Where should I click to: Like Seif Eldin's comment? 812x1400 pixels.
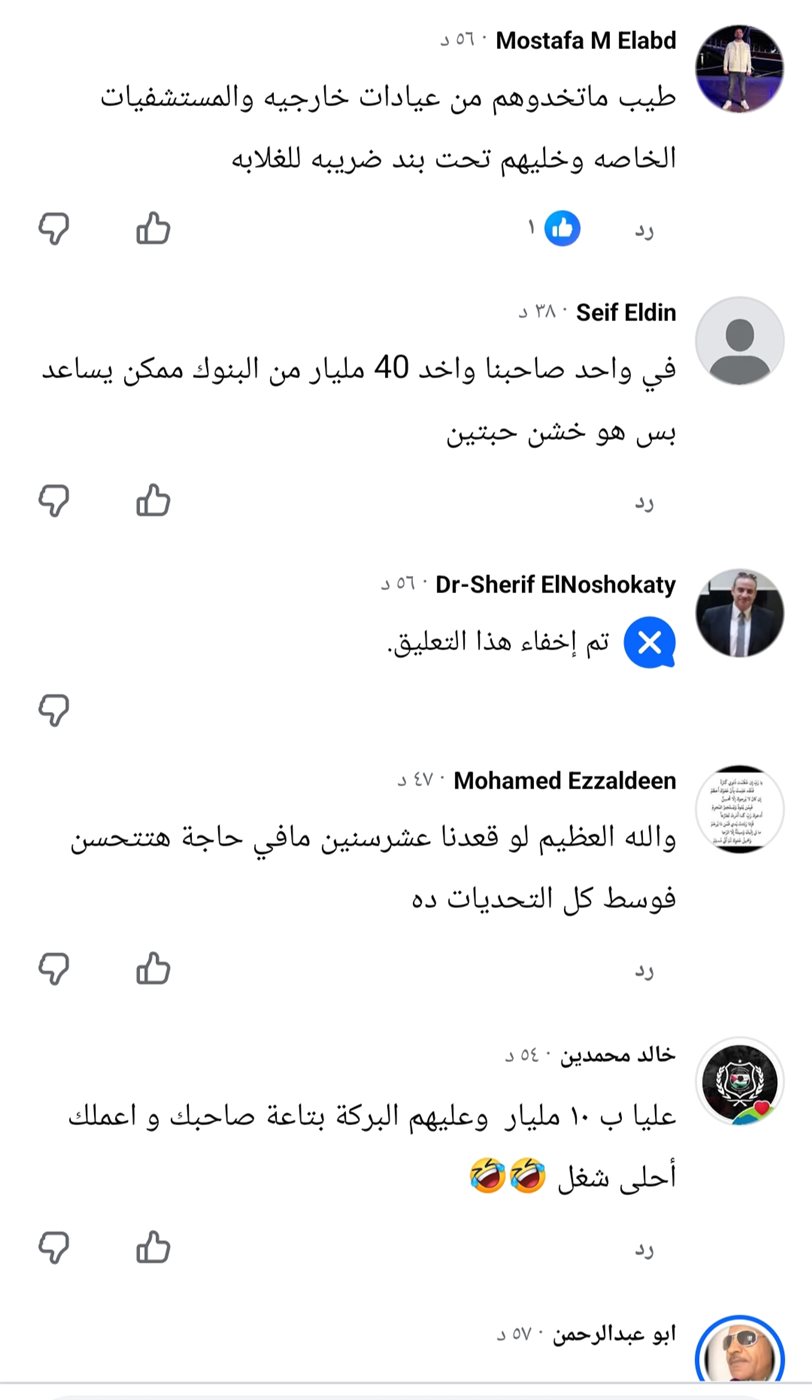pyautogui.click(x=153, y=499)
